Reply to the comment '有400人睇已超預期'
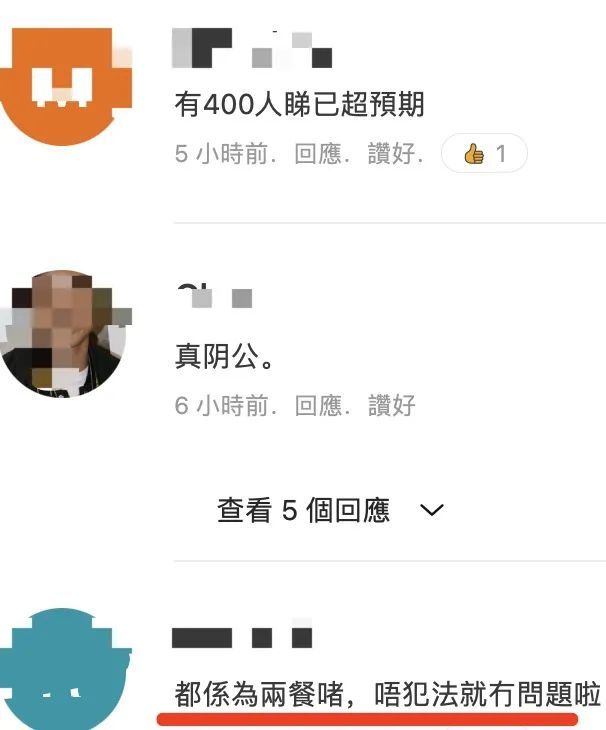 click(x=319, y=155)
